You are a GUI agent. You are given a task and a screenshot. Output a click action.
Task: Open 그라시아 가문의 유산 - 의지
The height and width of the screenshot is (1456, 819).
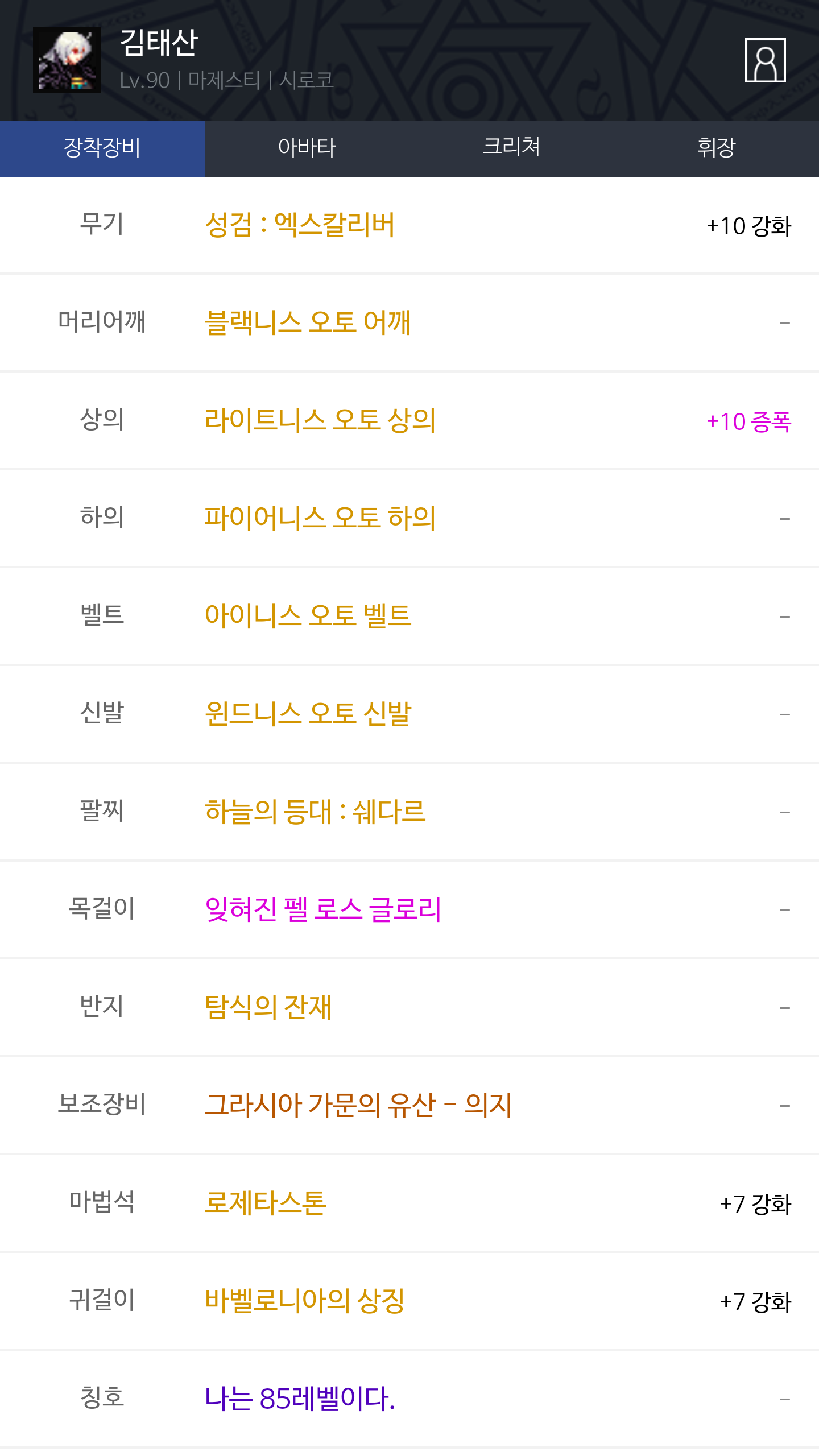pyautogui.click(x=358, y=1105)
